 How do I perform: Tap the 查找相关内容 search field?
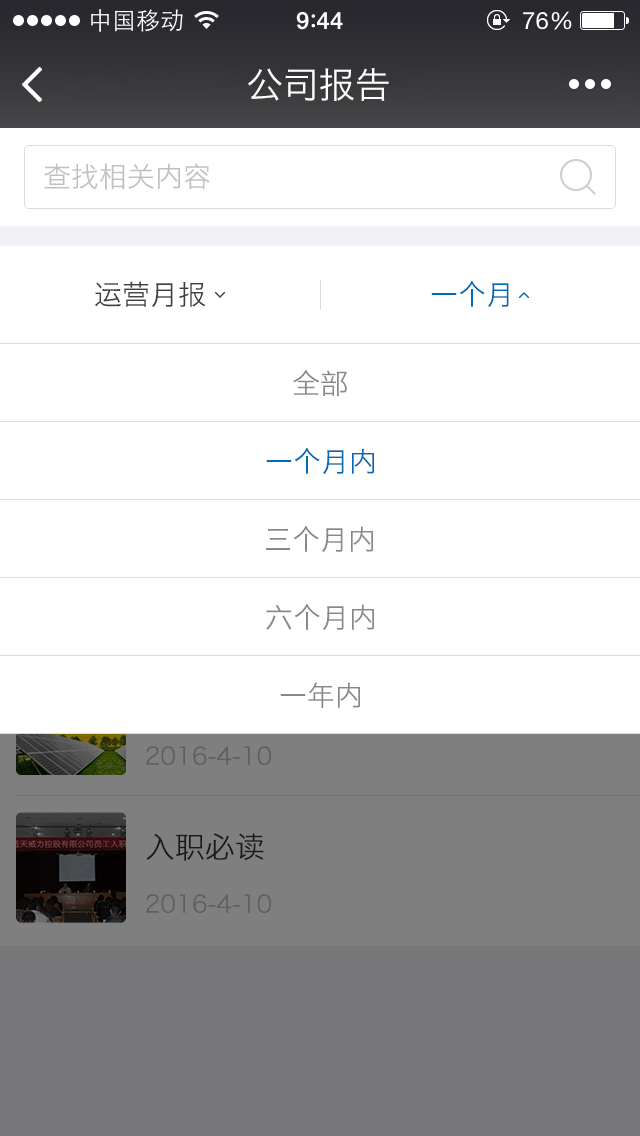tap(290, 177)
